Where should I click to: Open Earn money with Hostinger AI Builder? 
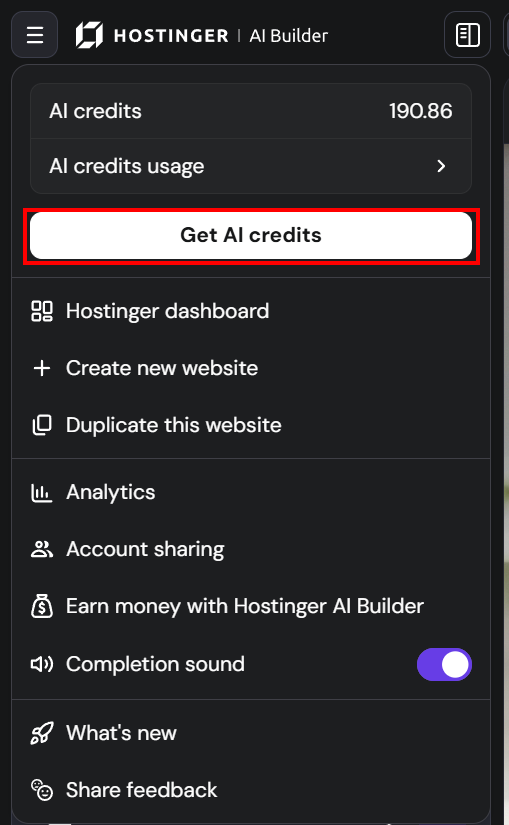[x=251, y=606]
